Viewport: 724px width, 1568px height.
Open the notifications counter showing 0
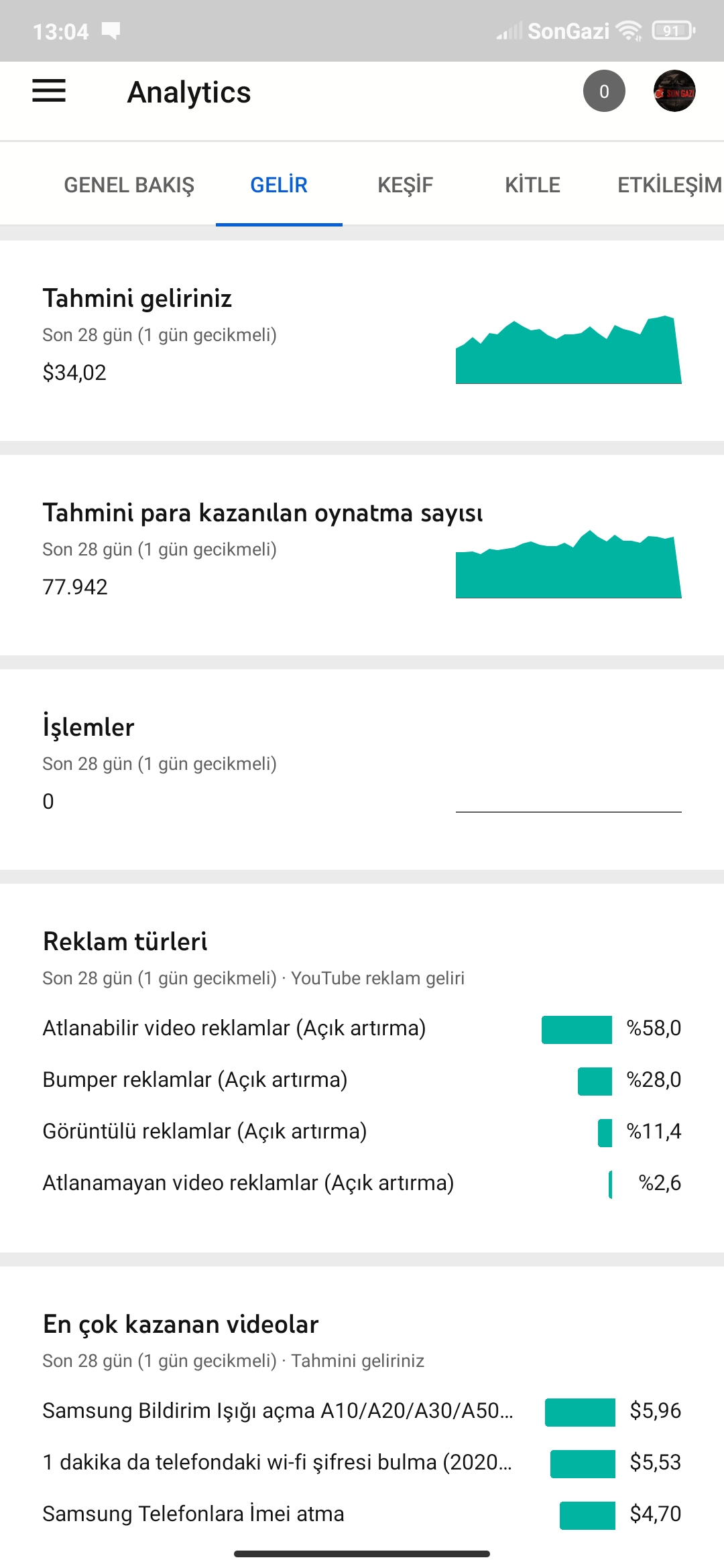pos(604,91)
